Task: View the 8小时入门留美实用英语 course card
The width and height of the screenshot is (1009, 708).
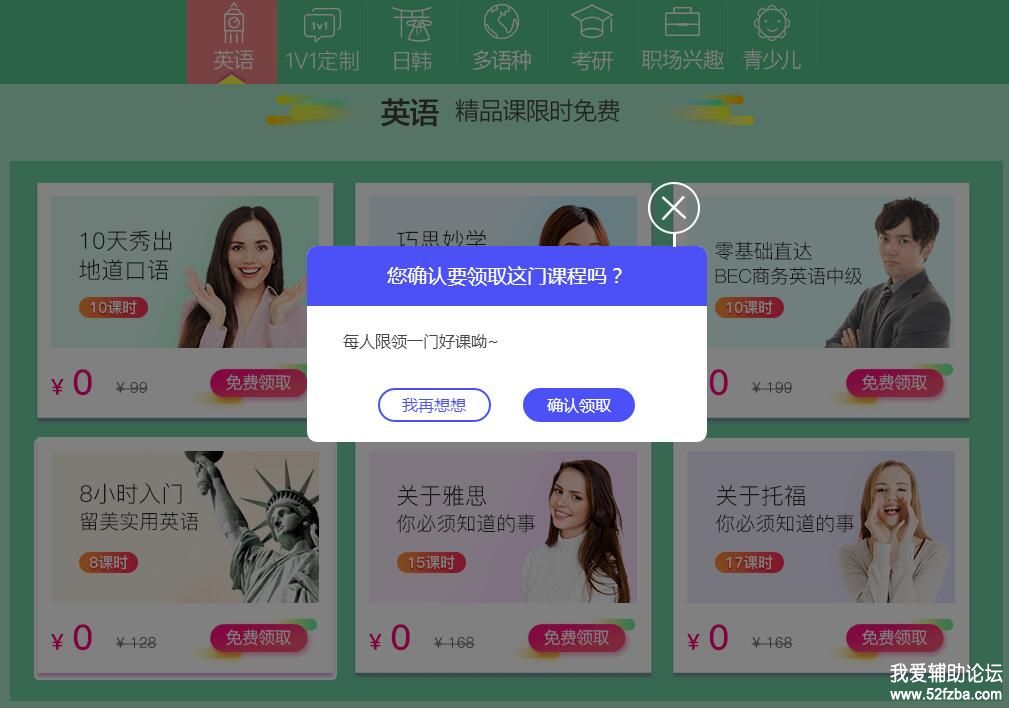Action: tap(185, 527)
